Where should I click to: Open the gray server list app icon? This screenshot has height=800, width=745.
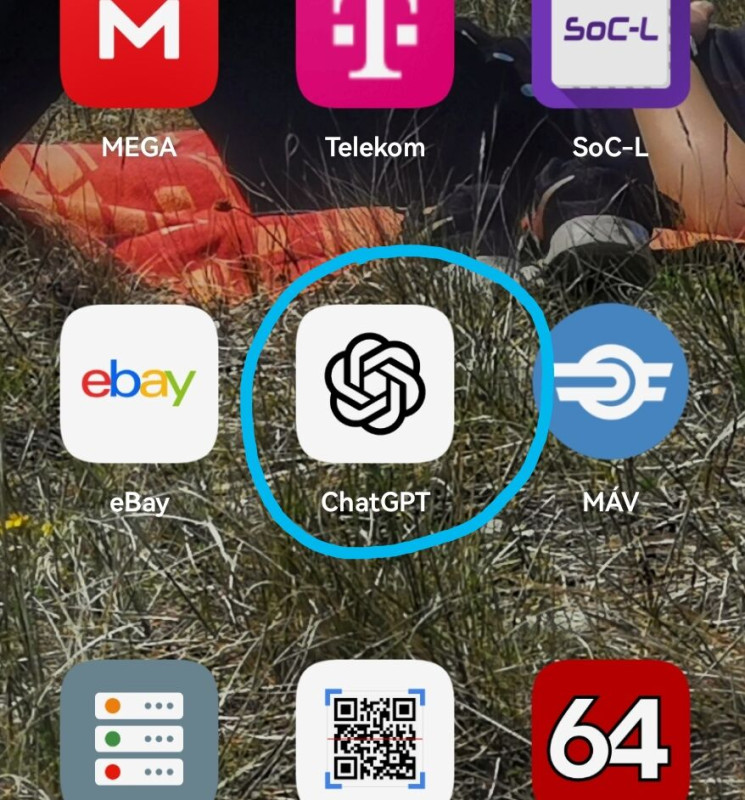[139, 735]
